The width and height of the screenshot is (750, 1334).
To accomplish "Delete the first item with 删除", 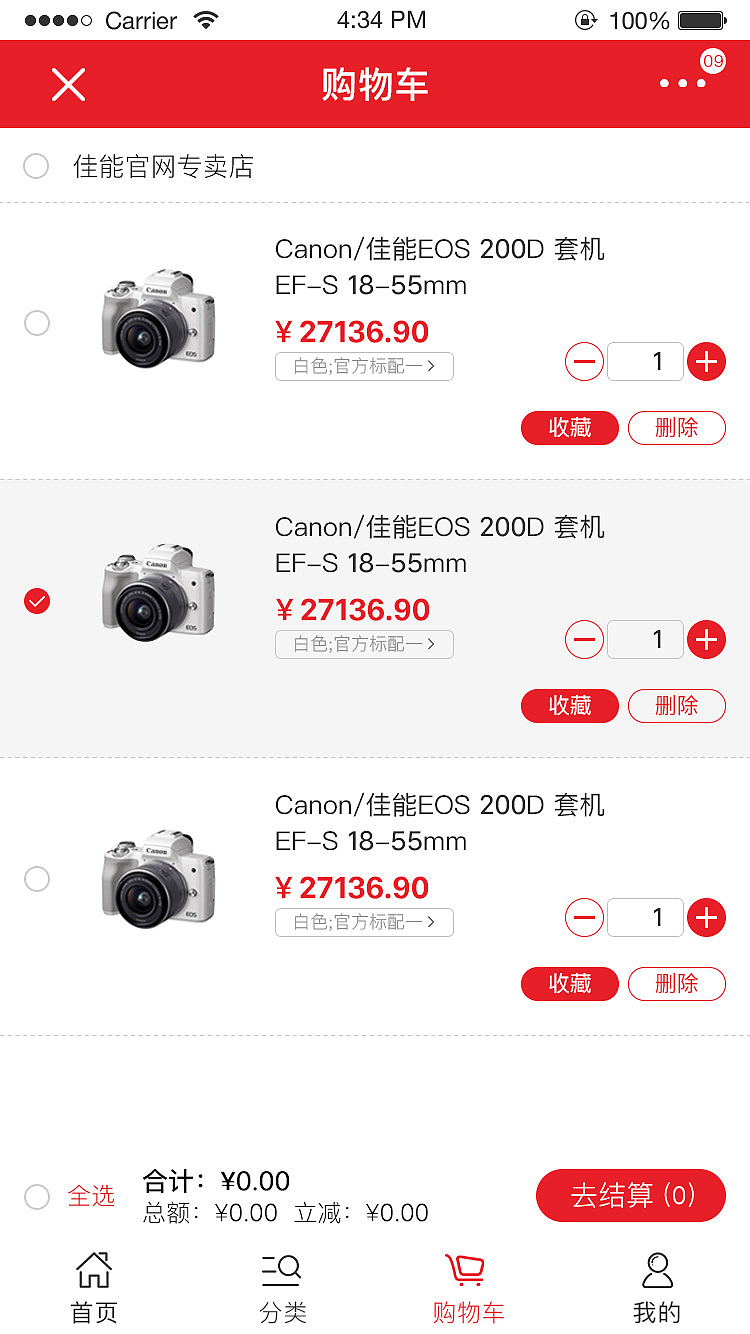I will [677, 428].
